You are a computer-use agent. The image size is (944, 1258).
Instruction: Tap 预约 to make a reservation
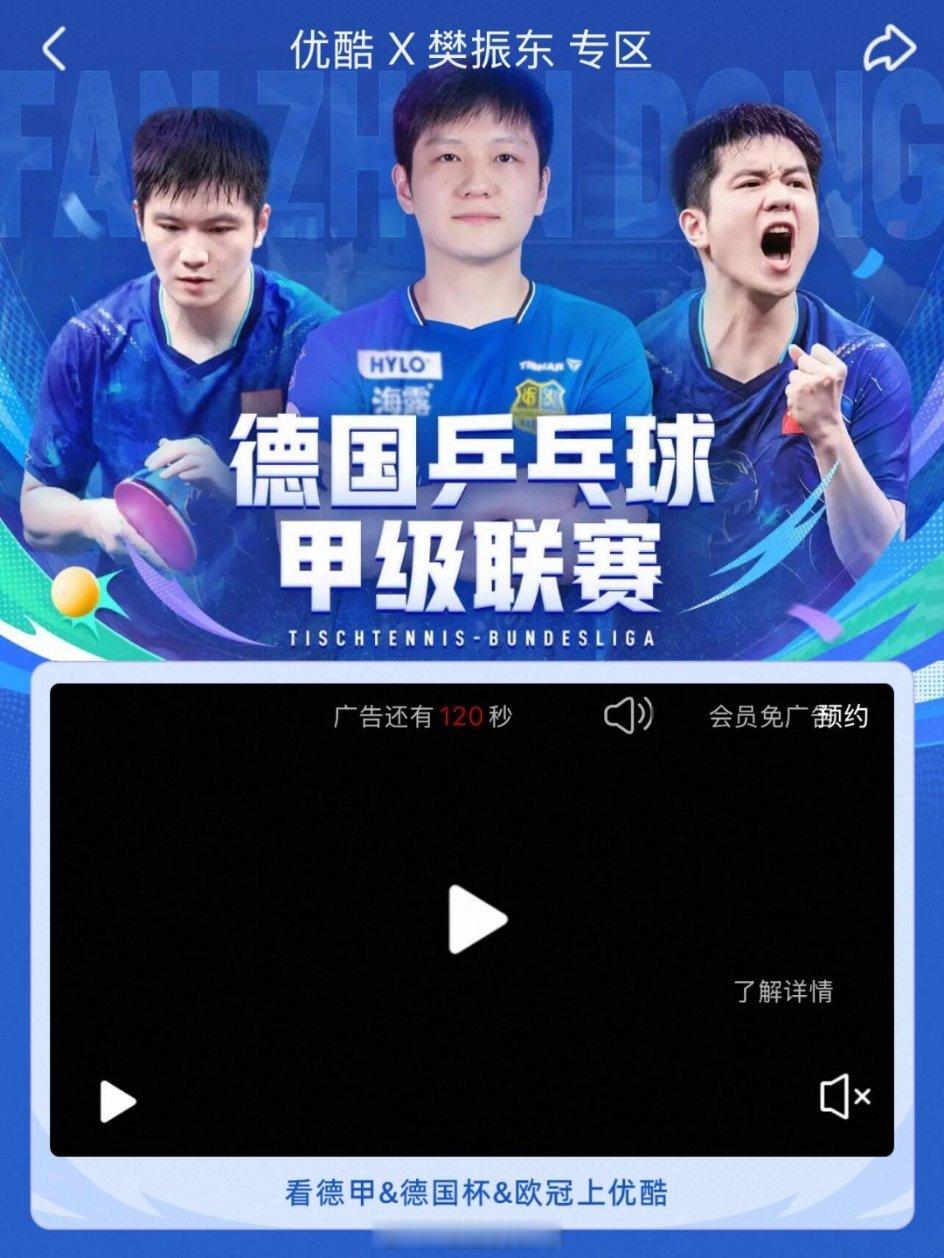[846, 716]
